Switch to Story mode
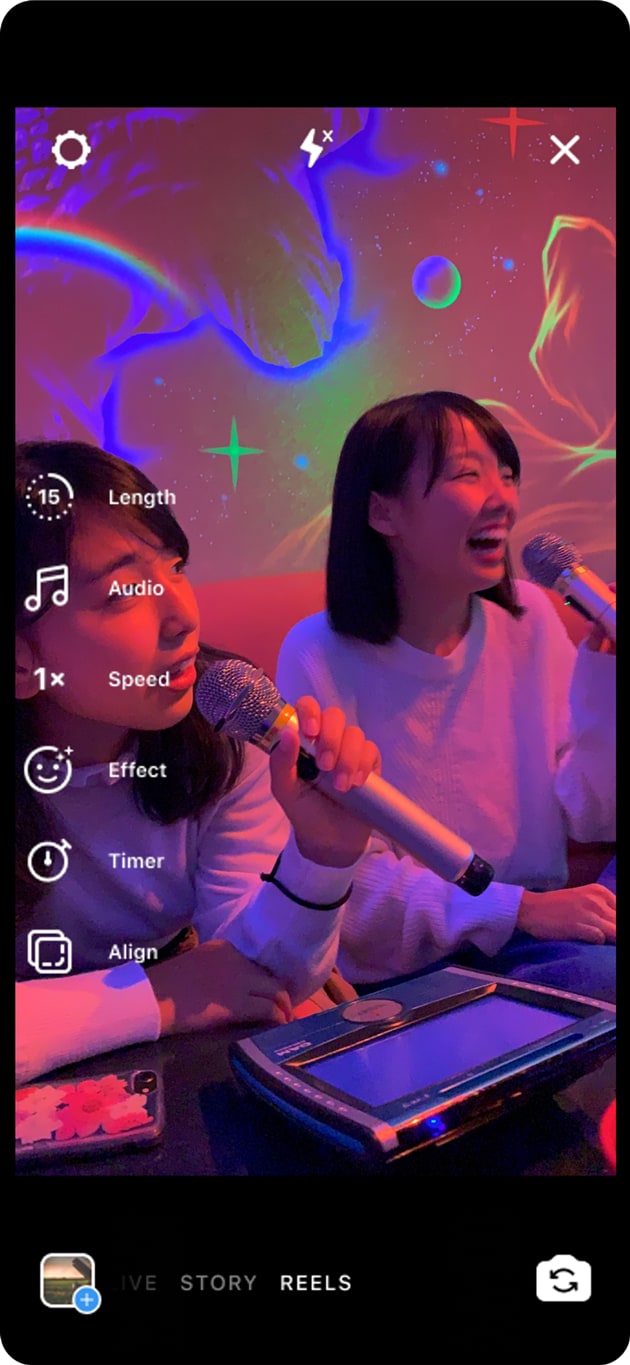 coord(218,1283)
